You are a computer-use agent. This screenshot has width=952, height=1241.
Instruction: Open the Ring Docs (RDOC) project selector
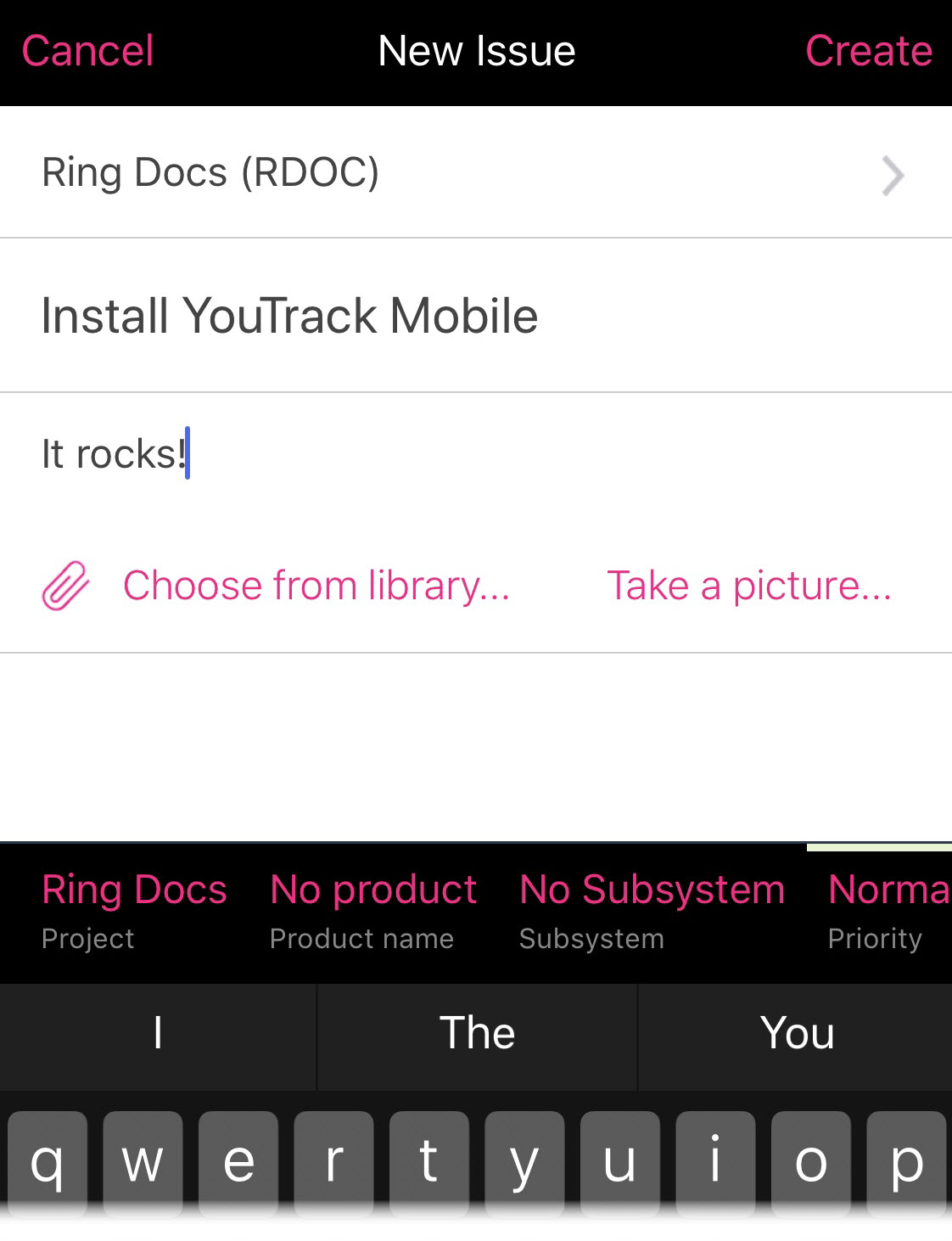[475, 173]
